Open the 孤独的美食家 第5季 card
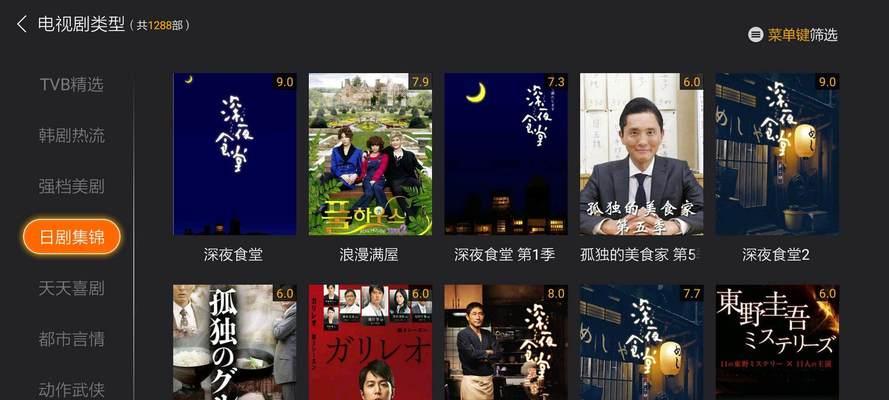889x400 pixels. pos(641,154)
